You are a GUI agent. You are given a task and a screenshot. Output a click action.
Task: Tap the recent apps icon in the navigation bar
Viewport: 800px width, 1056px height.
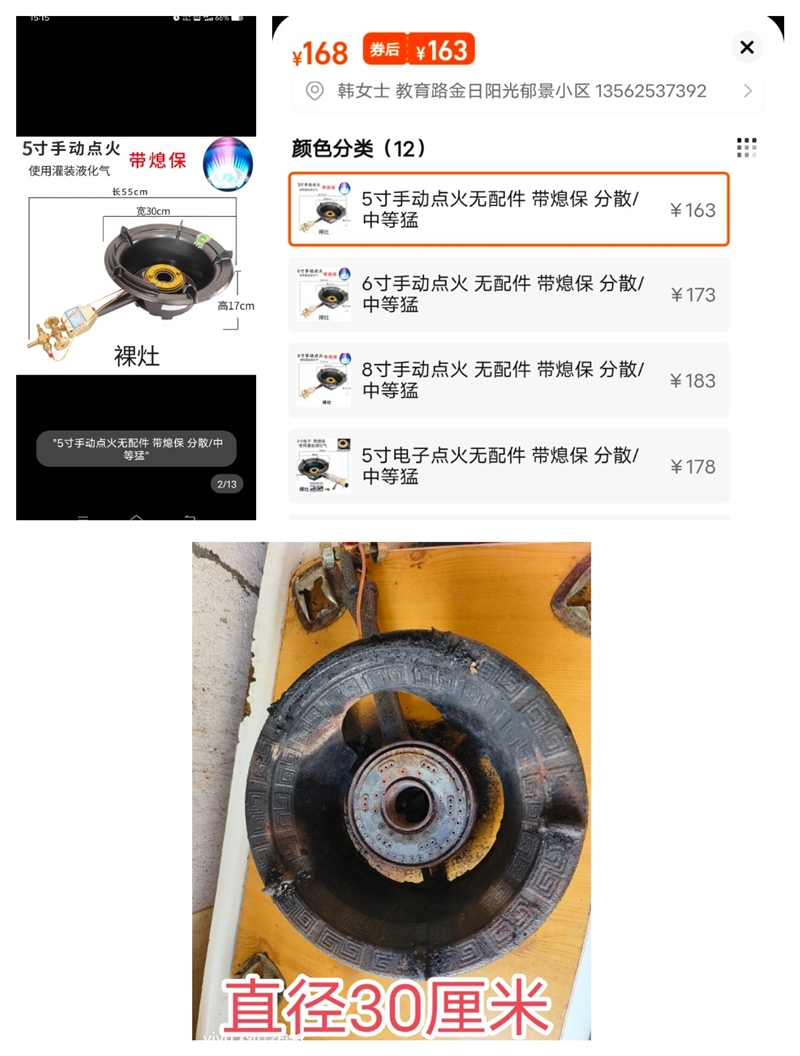coord(83,519)
